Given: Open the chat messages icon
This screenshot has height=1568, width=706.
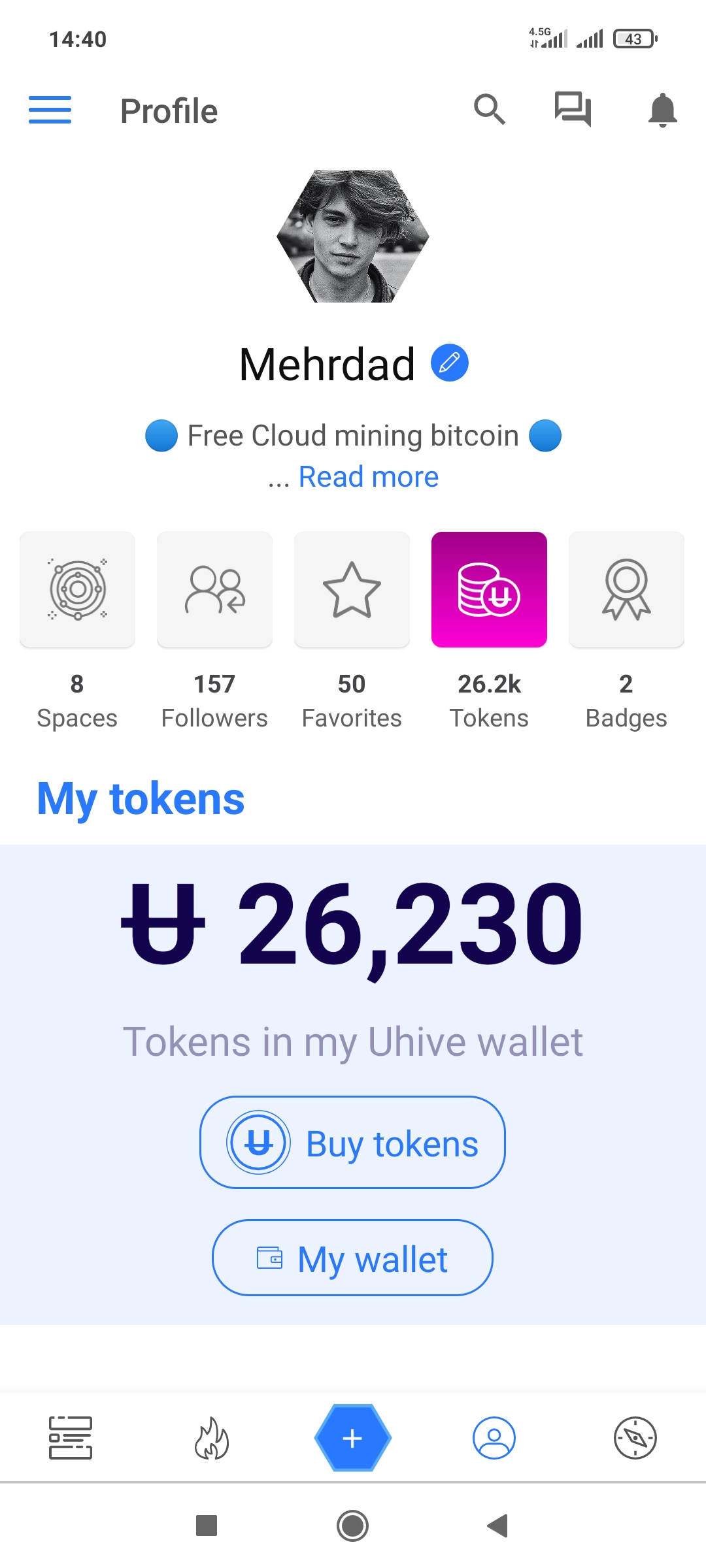Looking at the screenshot, I should tap(573, 109).
